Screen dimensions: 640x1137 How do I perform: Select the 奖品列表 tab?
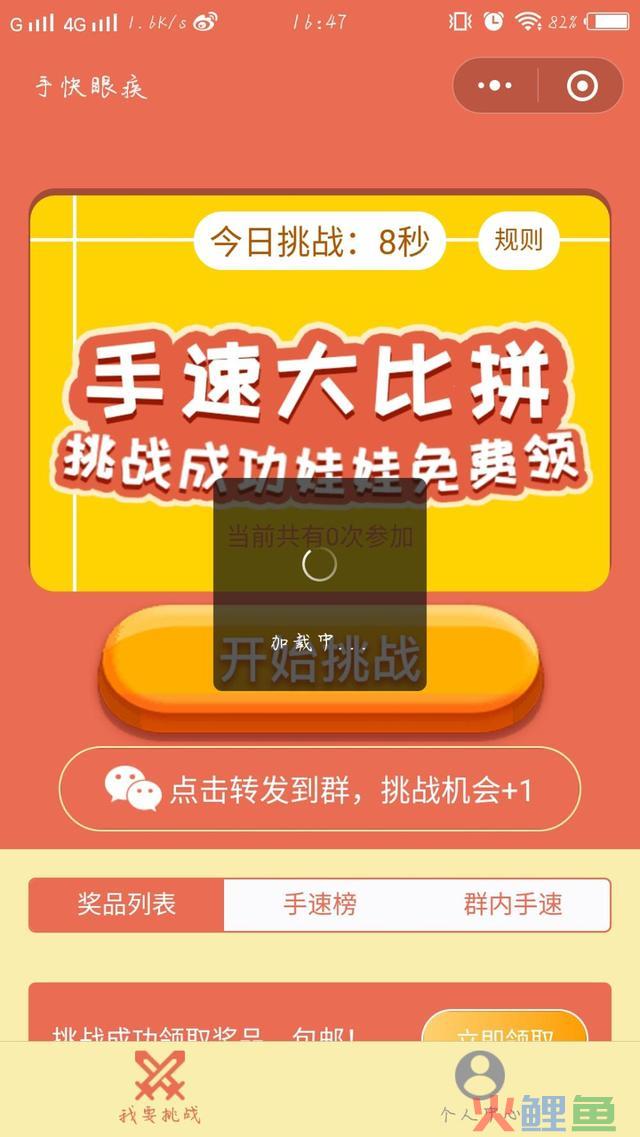pyautogui.click(x=127, y=905)
